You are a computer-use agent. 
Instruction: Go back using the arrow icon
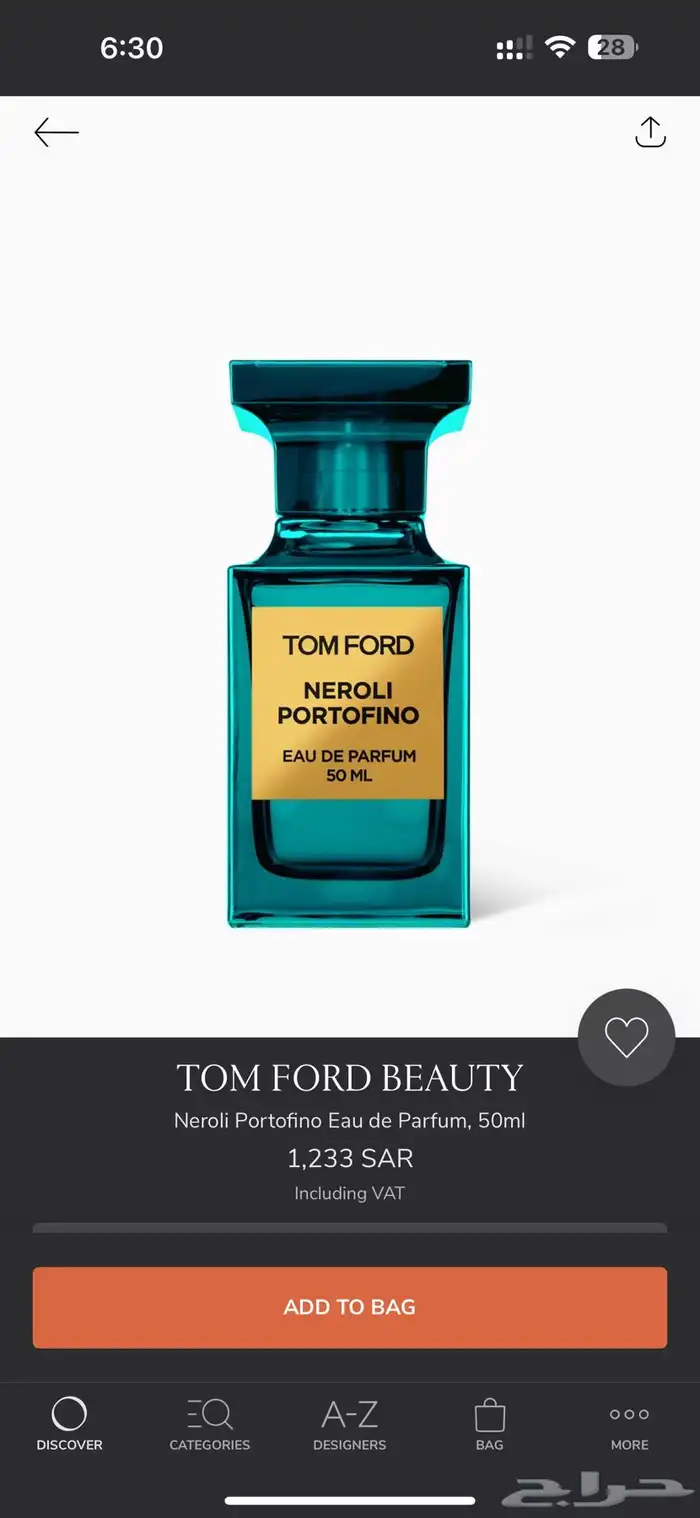[x=56, y=132]
